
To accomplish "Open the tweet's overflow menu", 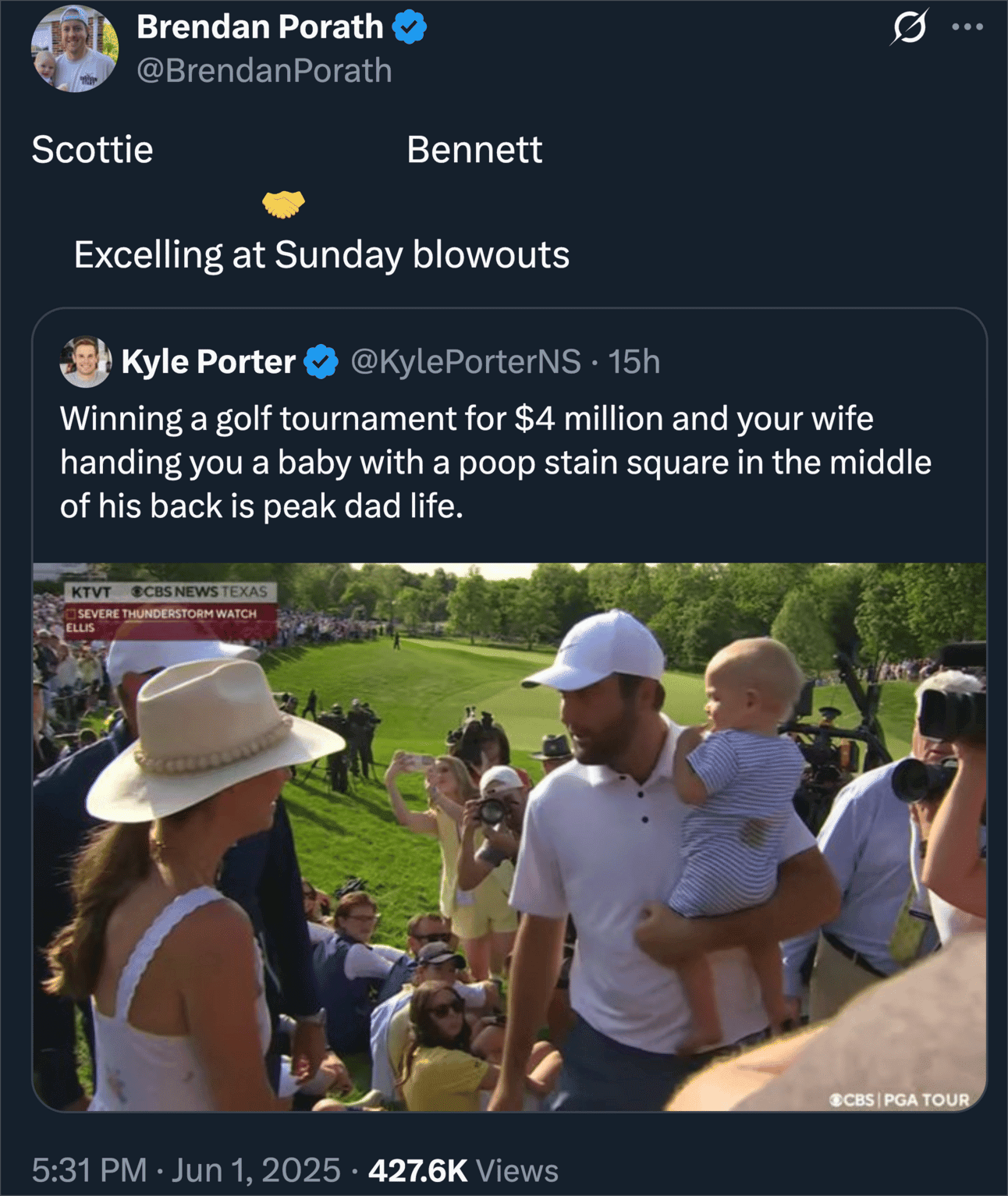I will 967,27.
